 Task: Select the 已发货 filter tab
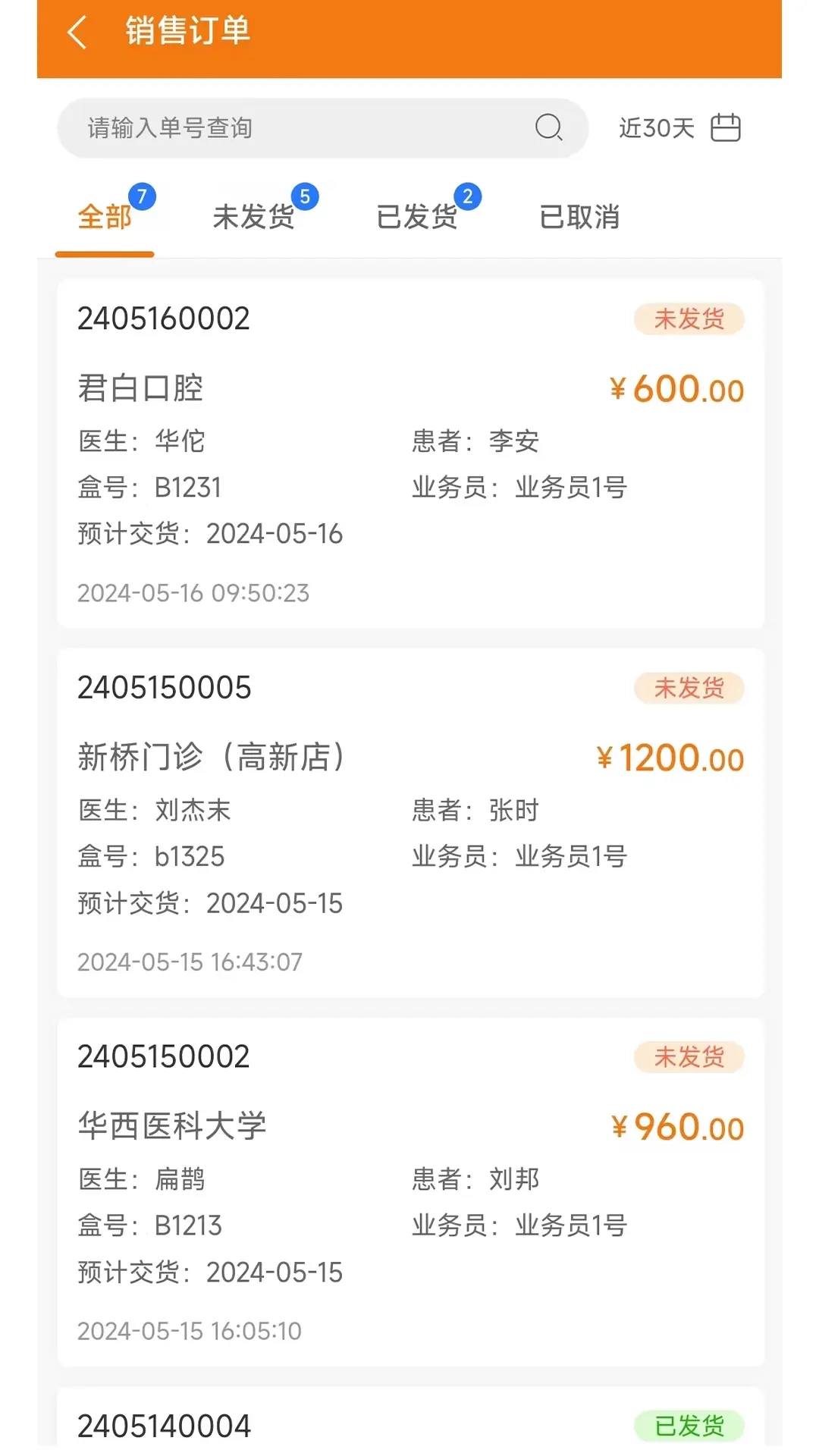click(418, 218)
